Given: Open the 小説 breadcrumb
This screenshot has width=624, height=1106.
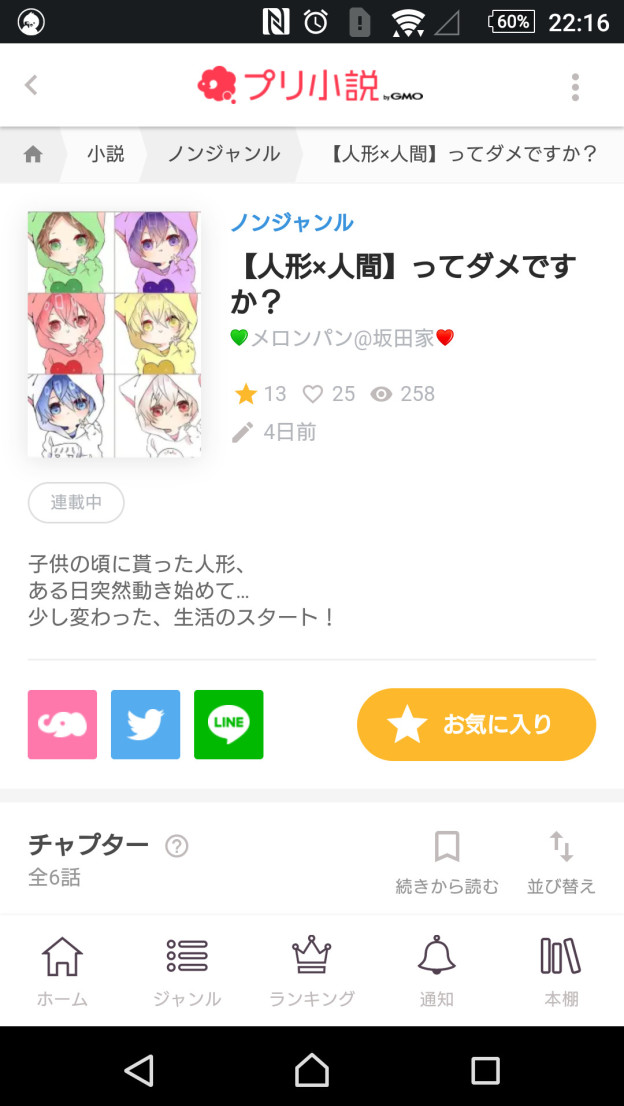Looking at the screenshot, I should pyautogui.click(x=105, y=154).
